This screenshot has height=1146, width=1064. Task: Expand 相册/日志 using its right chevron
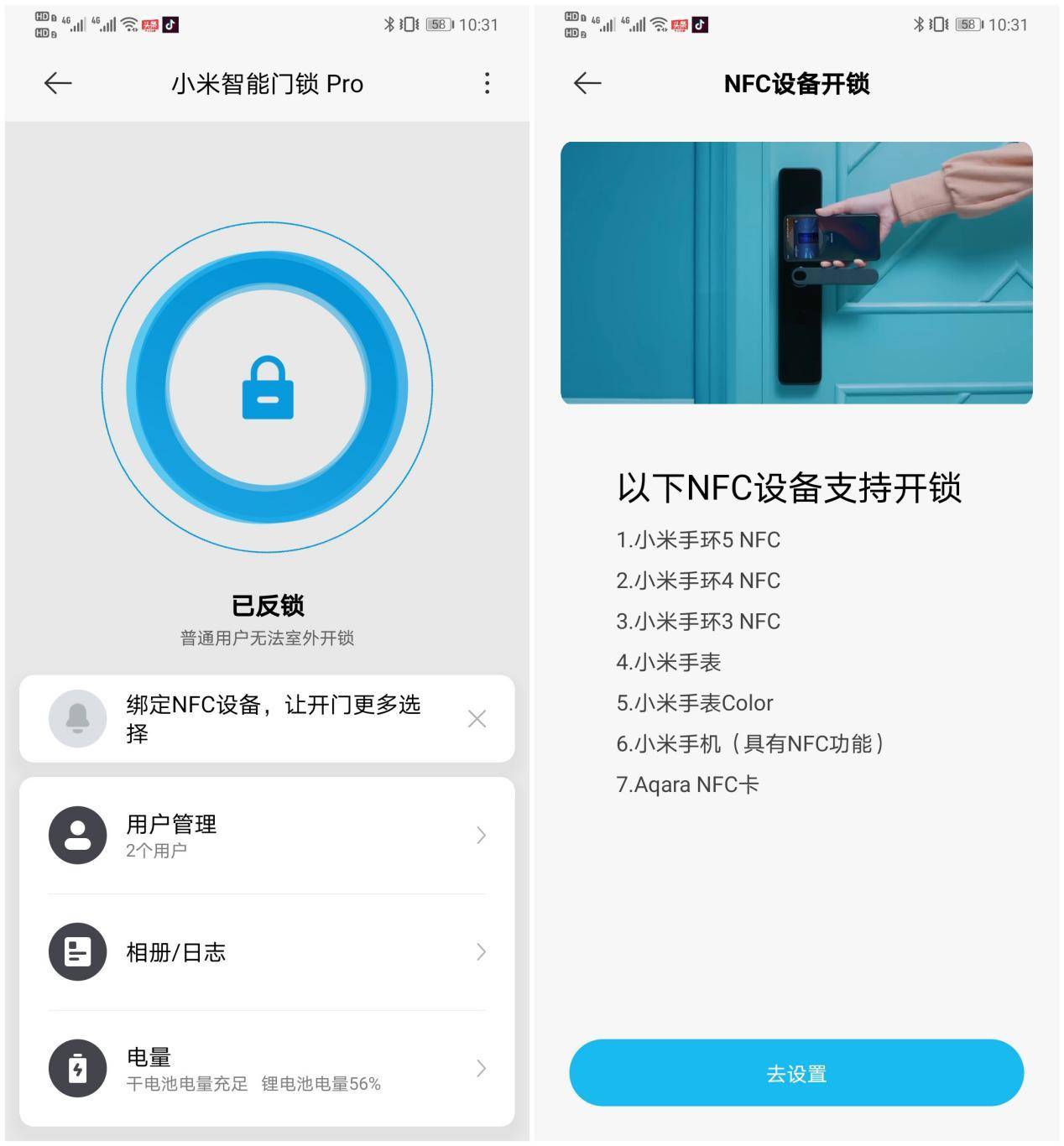point(481,952)
